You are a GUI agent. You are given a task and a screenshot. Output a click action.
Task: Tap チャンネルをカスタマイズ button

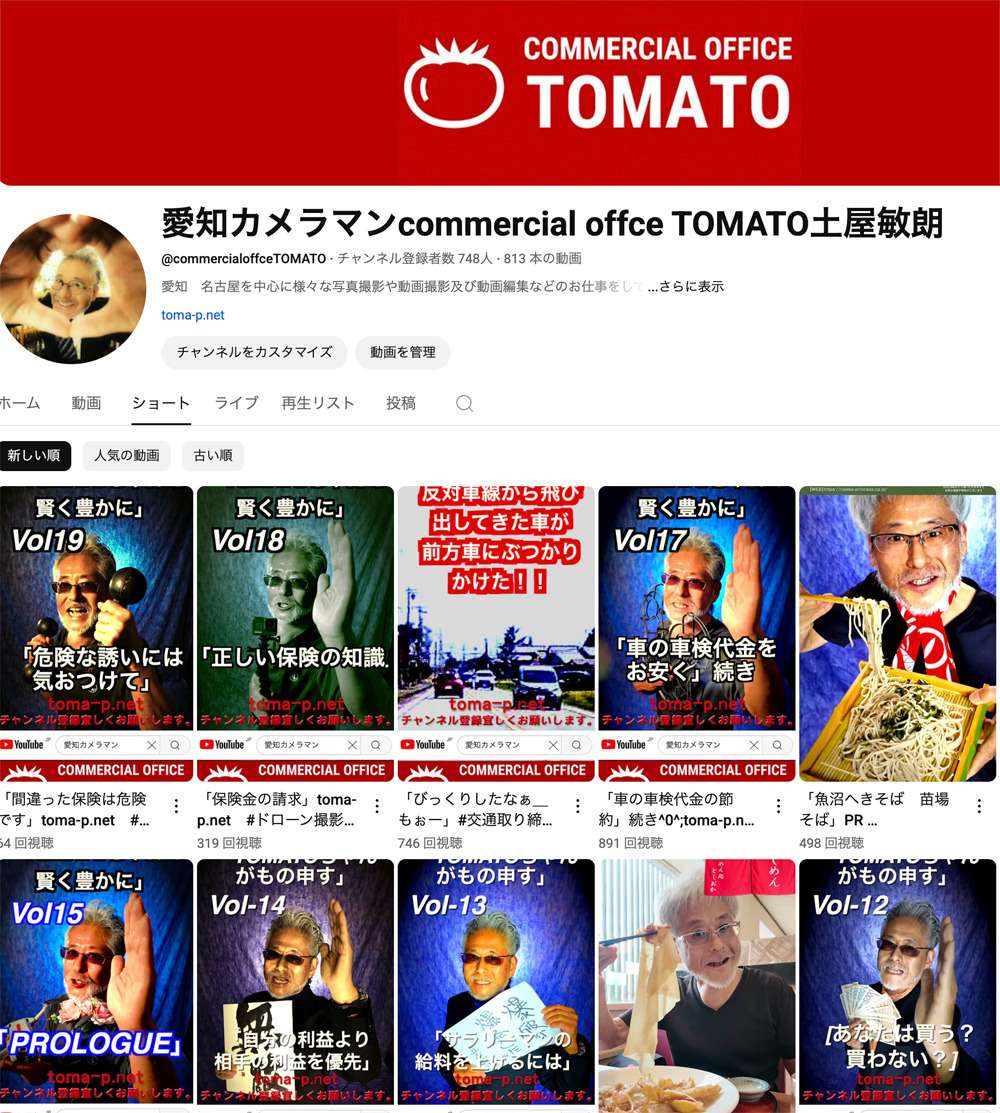pyautogui.click(x=254, y=352)
